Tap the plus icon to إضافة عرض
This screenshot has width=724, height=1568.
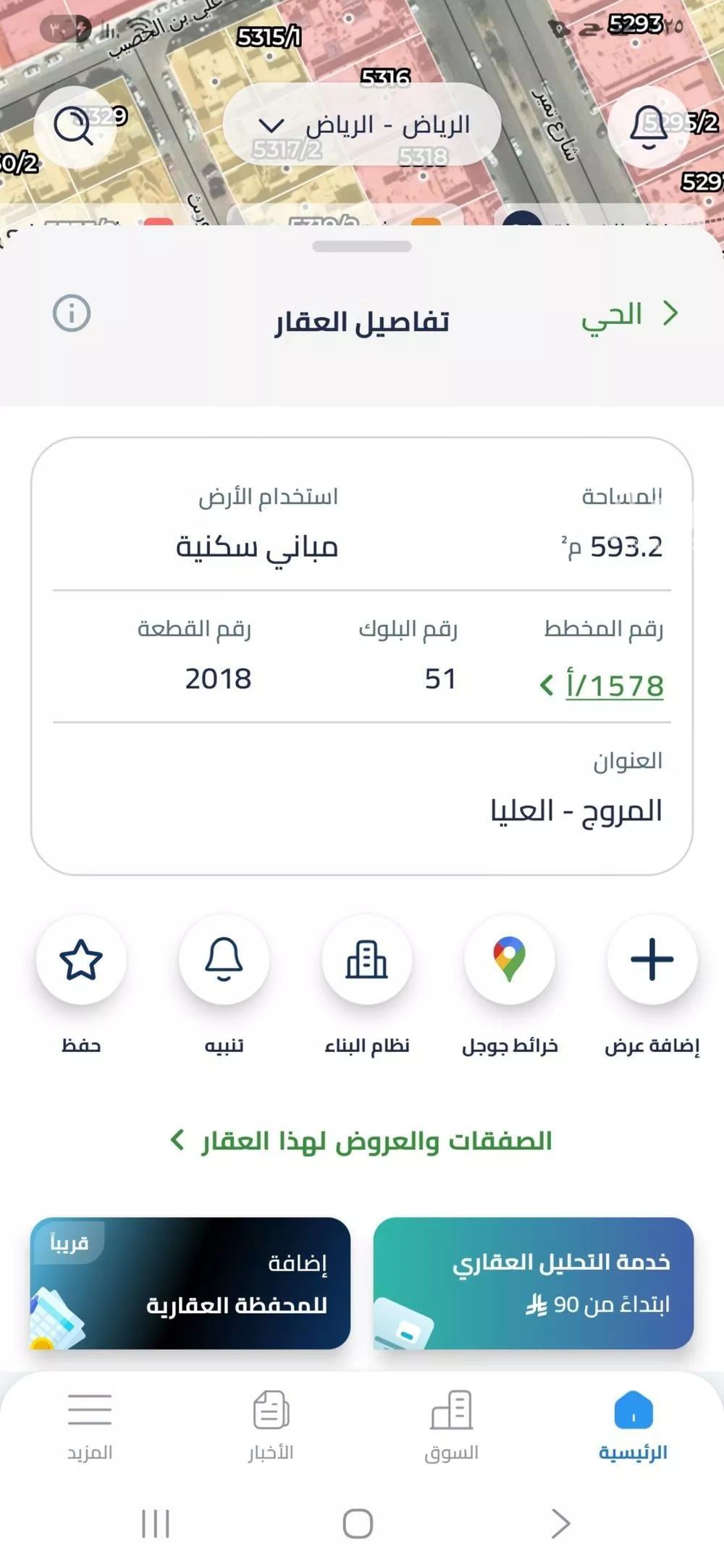coord(652,960)
